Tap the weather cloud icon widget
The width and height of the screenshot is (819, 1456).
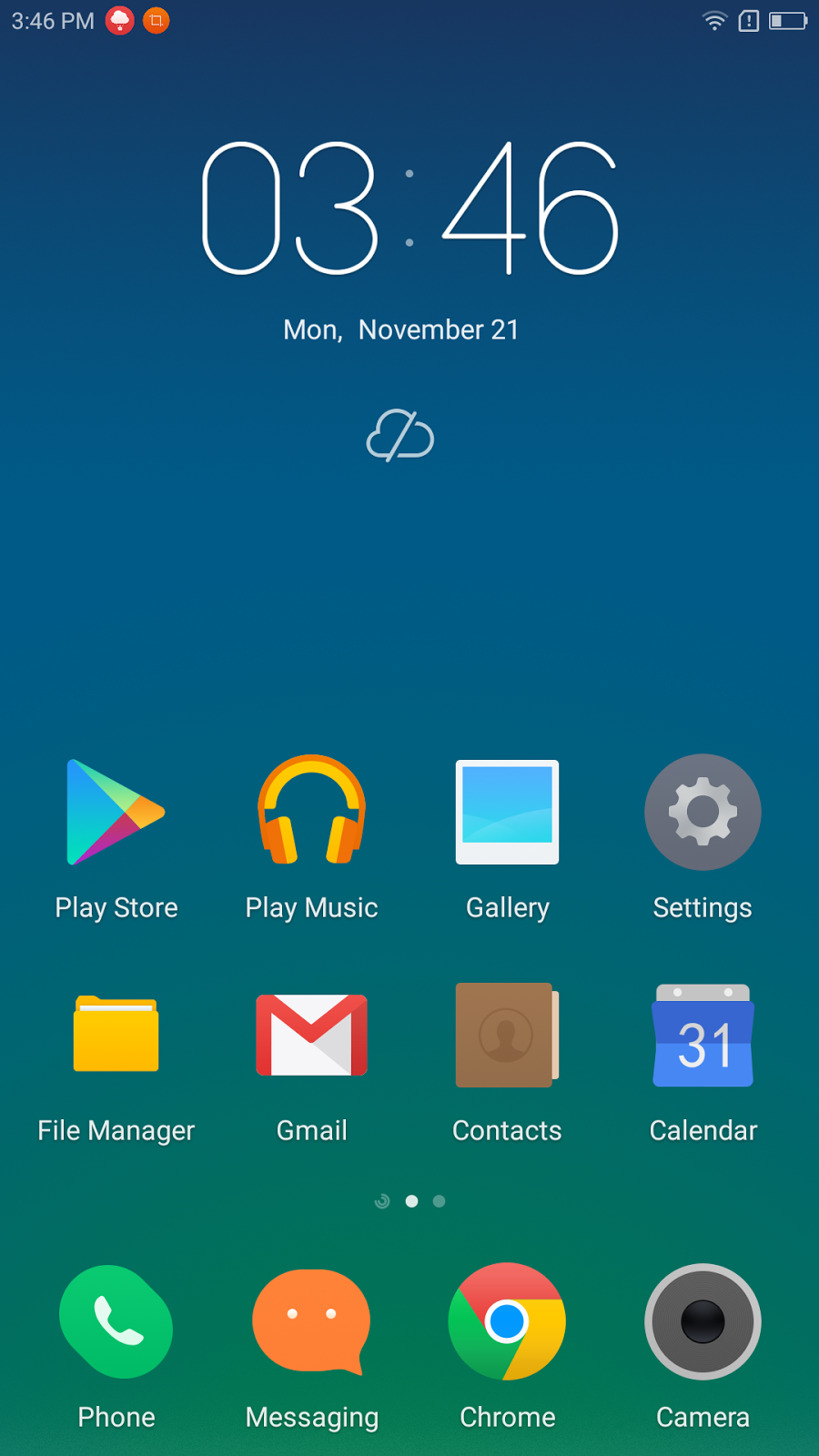click(400, 436)
